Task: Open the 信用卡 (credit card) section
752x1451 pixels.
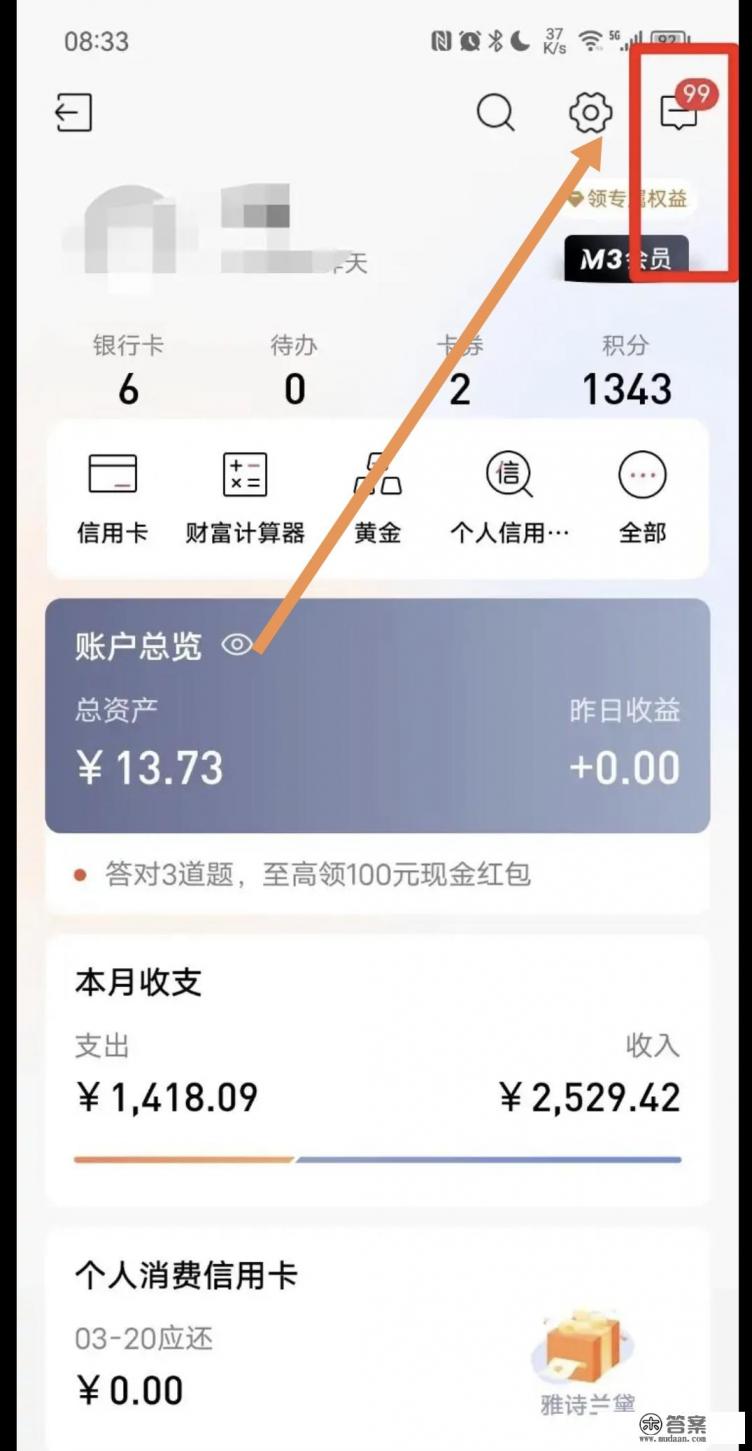Action: 112,497
